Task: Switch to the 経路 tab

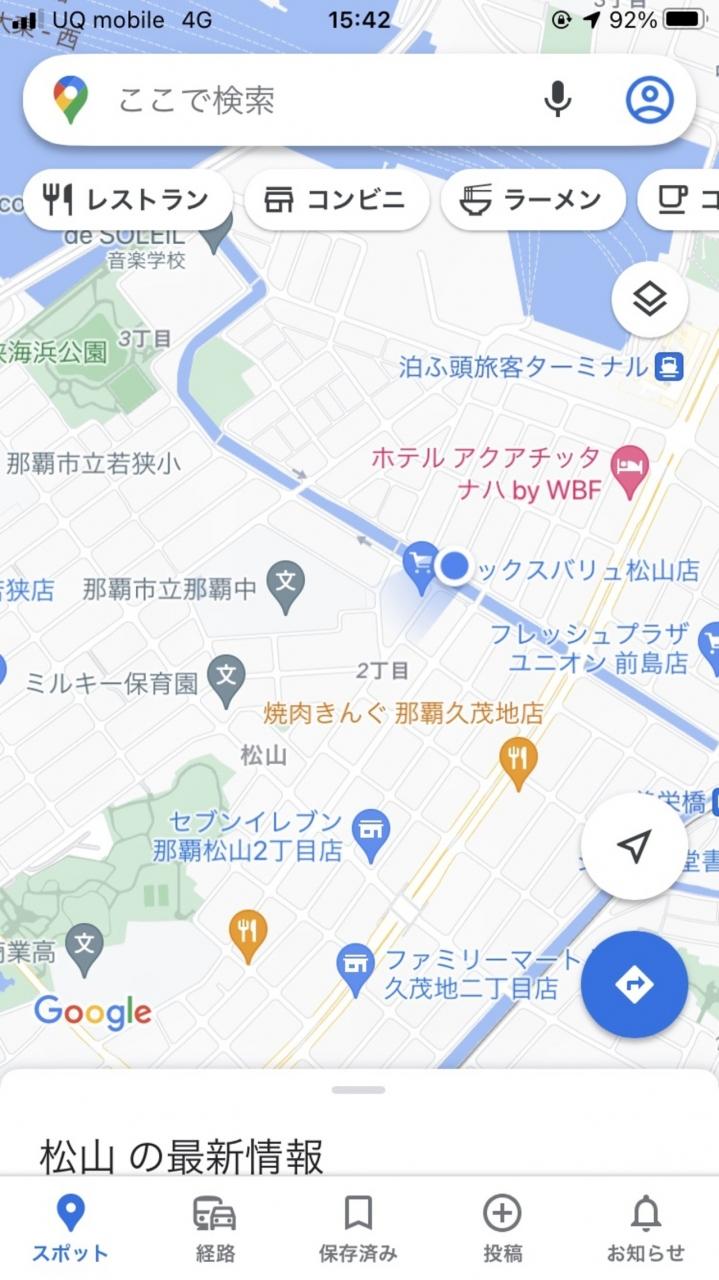Action: pos(214,1228)
